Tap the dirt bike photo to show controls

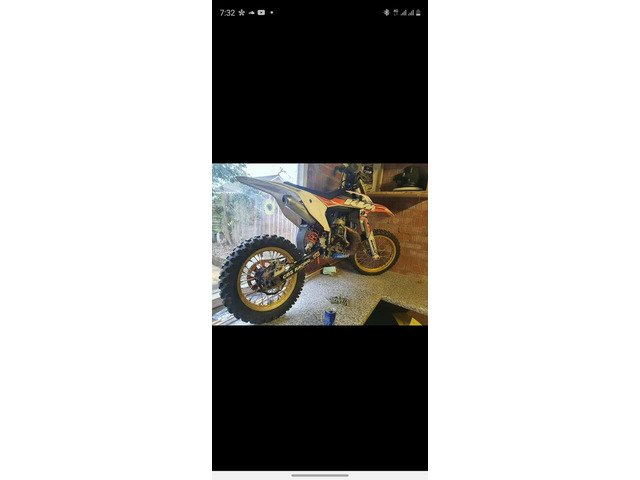319,244
